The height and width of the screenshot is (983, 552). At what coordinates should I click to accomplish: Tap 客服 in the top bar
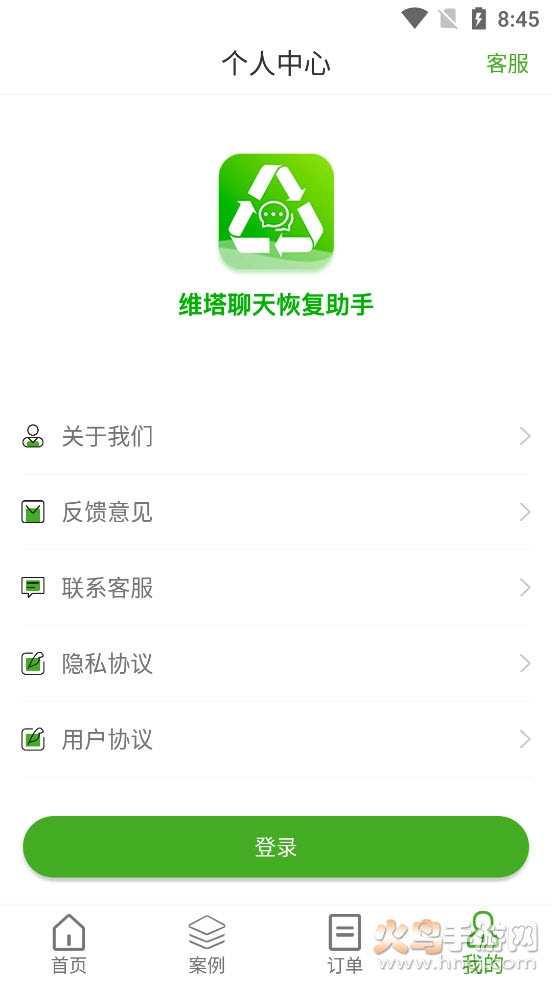508,63
